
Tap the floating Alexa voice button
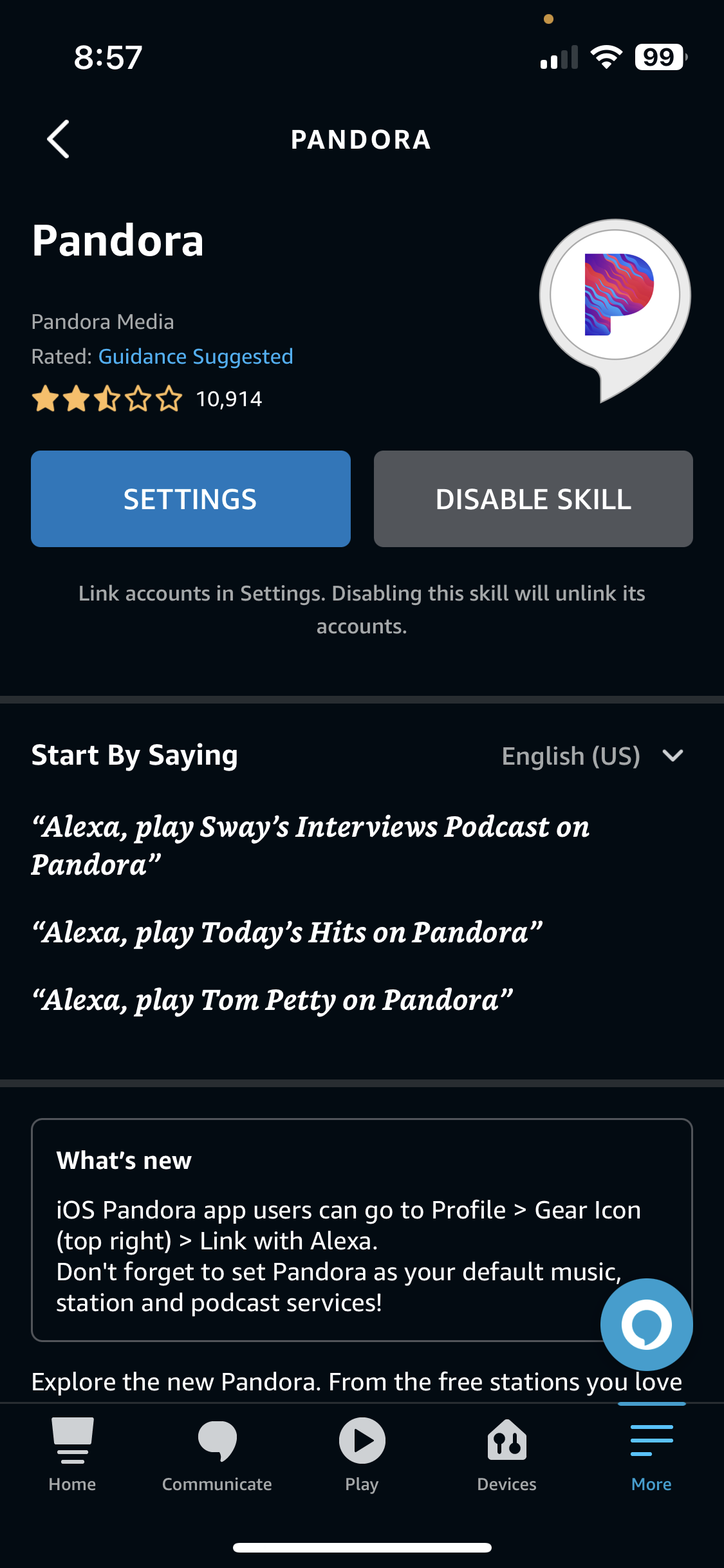(646, 1324)
